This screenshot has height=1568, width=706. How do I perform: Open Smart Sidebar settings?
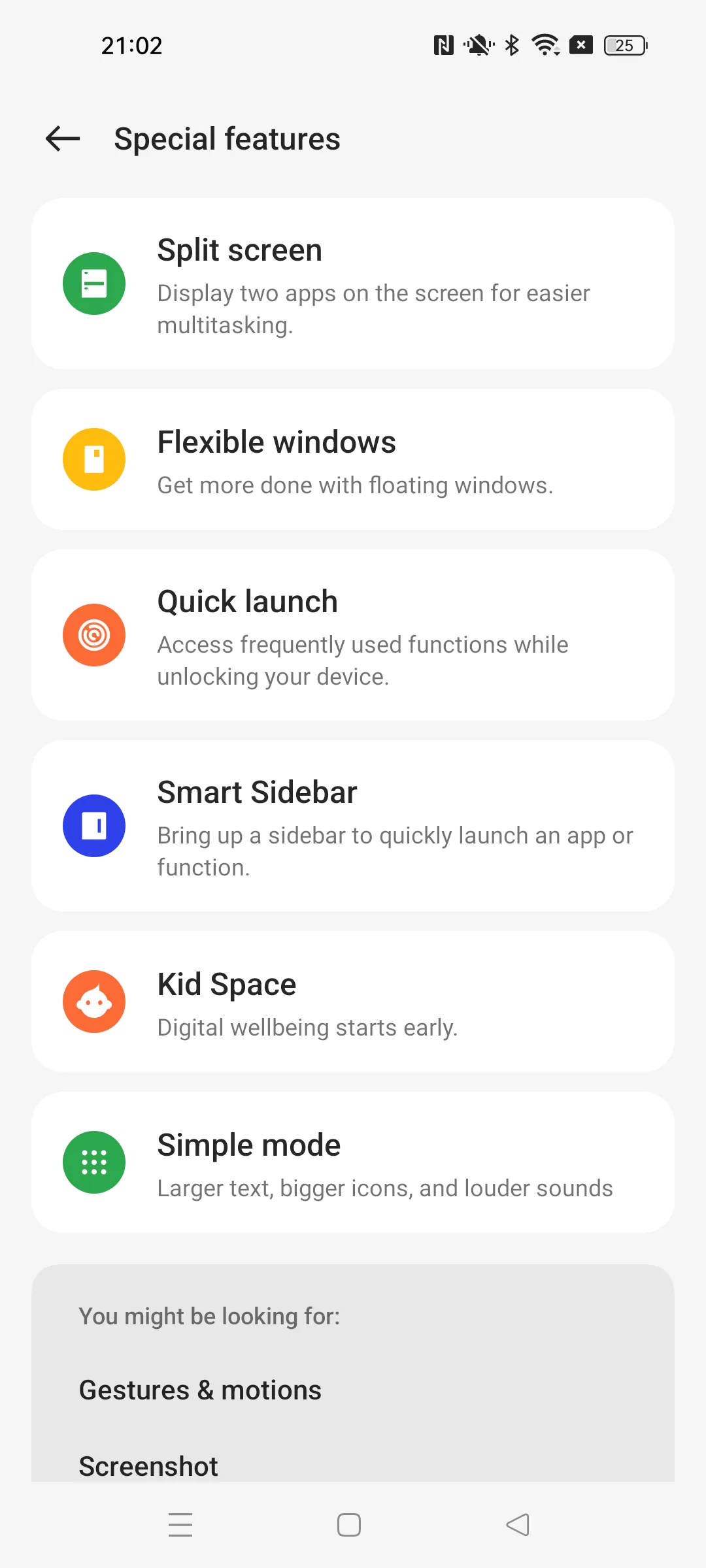coord(353,826)
